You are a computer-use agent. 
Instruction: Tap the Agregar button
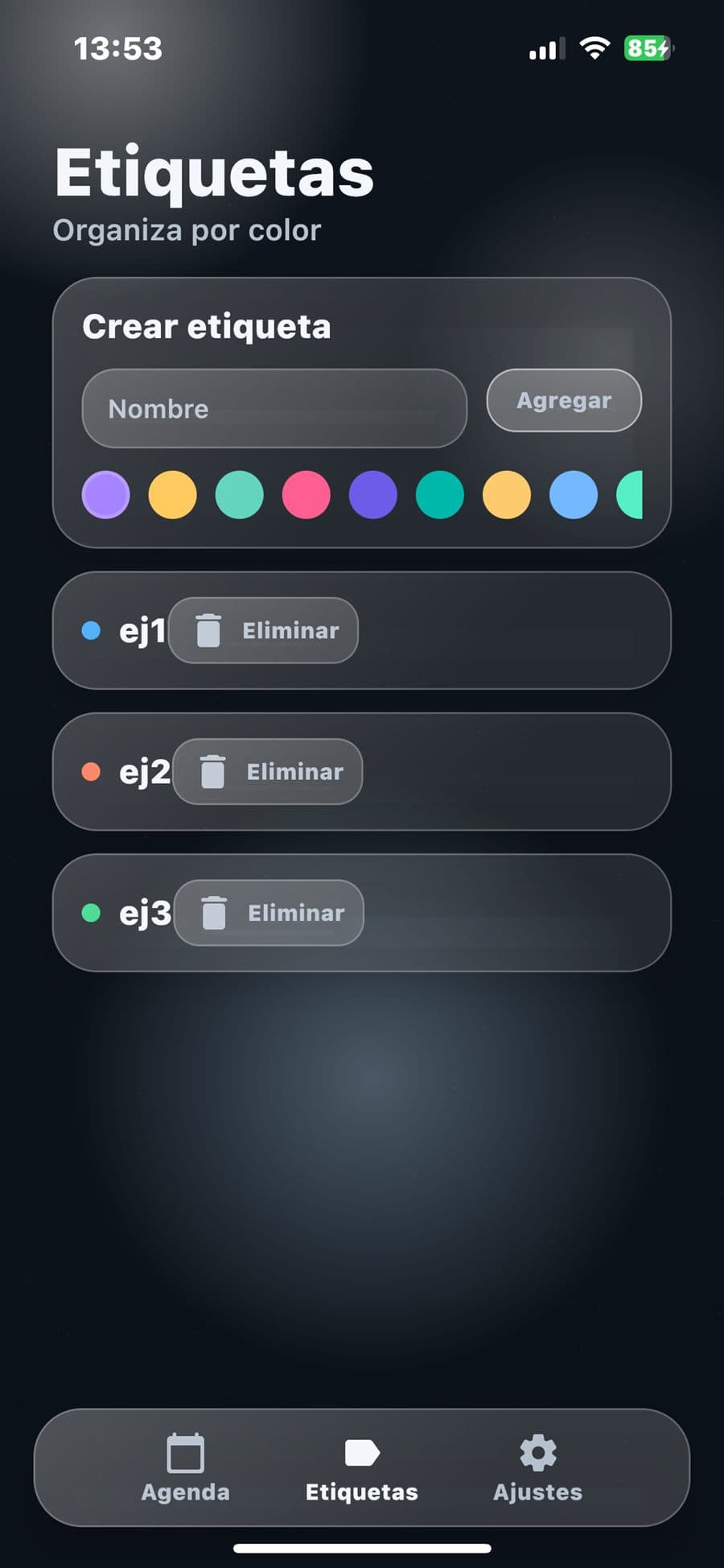(563, 400)
